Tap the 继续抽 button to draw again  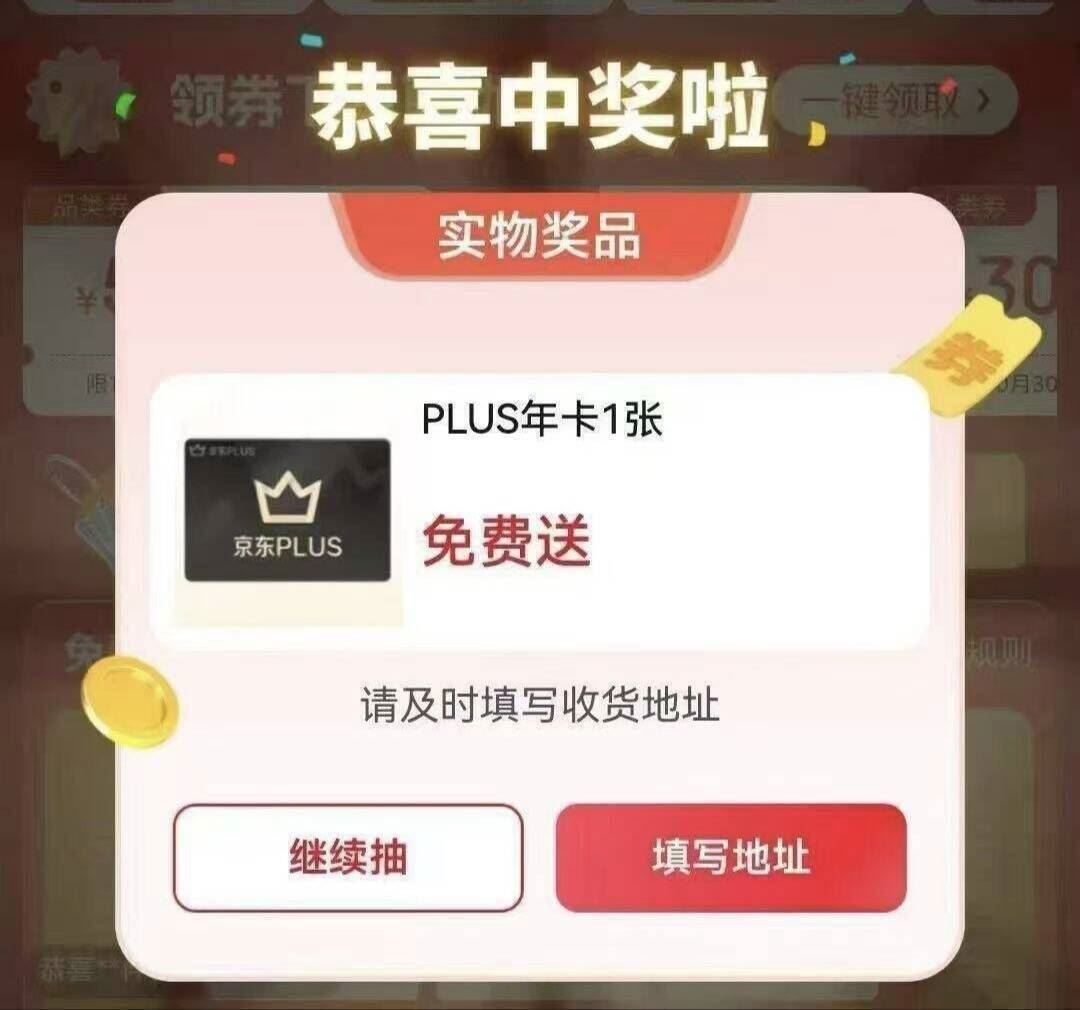348,858
